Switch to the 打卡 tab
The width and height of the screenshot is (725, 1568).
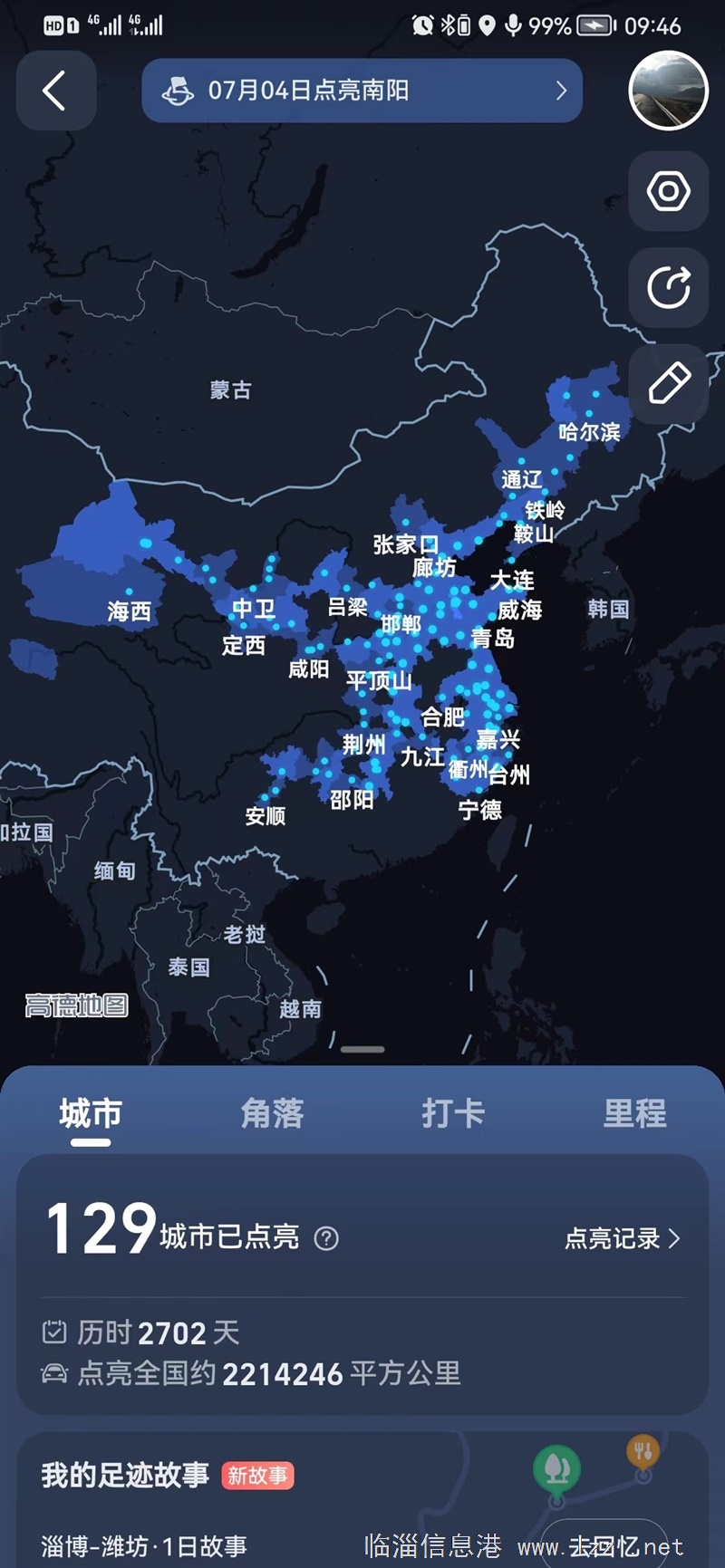click(x=453, y=1113)
